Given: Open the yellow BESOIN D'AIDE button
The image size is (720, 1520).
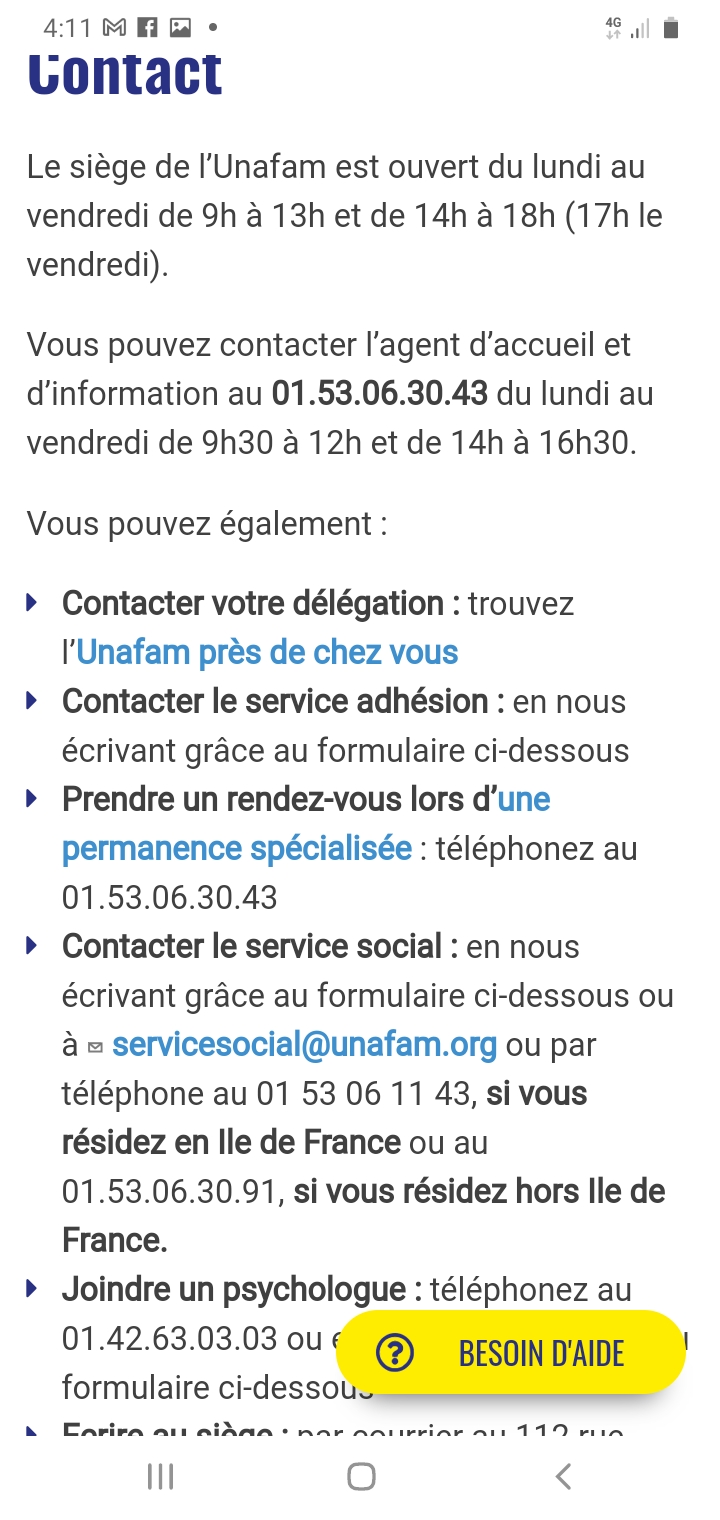Looking at the screenshot, I should pyautogui.click(x=511, y=1353).
